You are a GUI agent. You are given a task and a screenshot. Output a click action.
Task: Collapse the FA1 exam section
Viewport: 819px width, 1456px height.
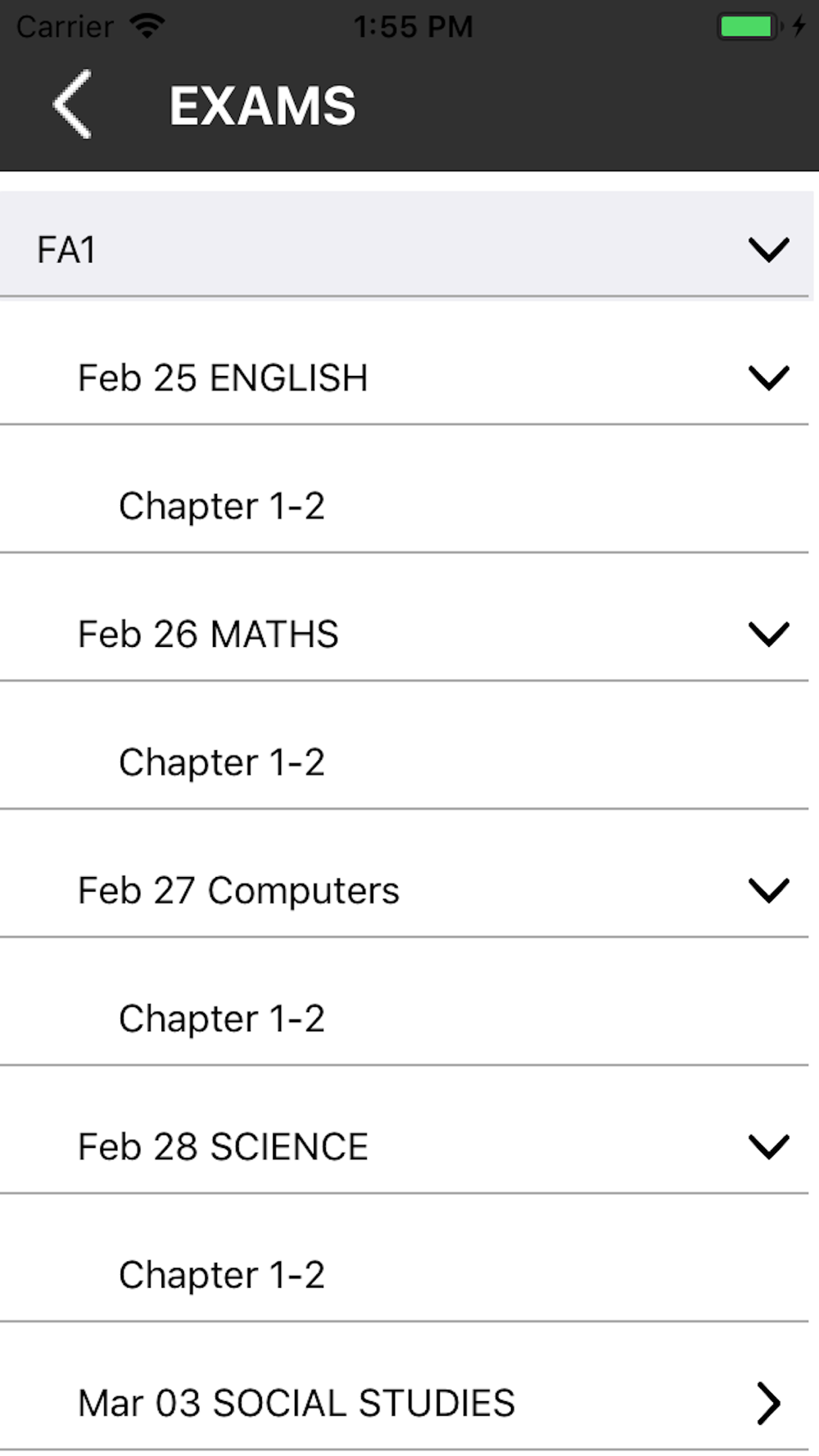click(x=768, y=249)
